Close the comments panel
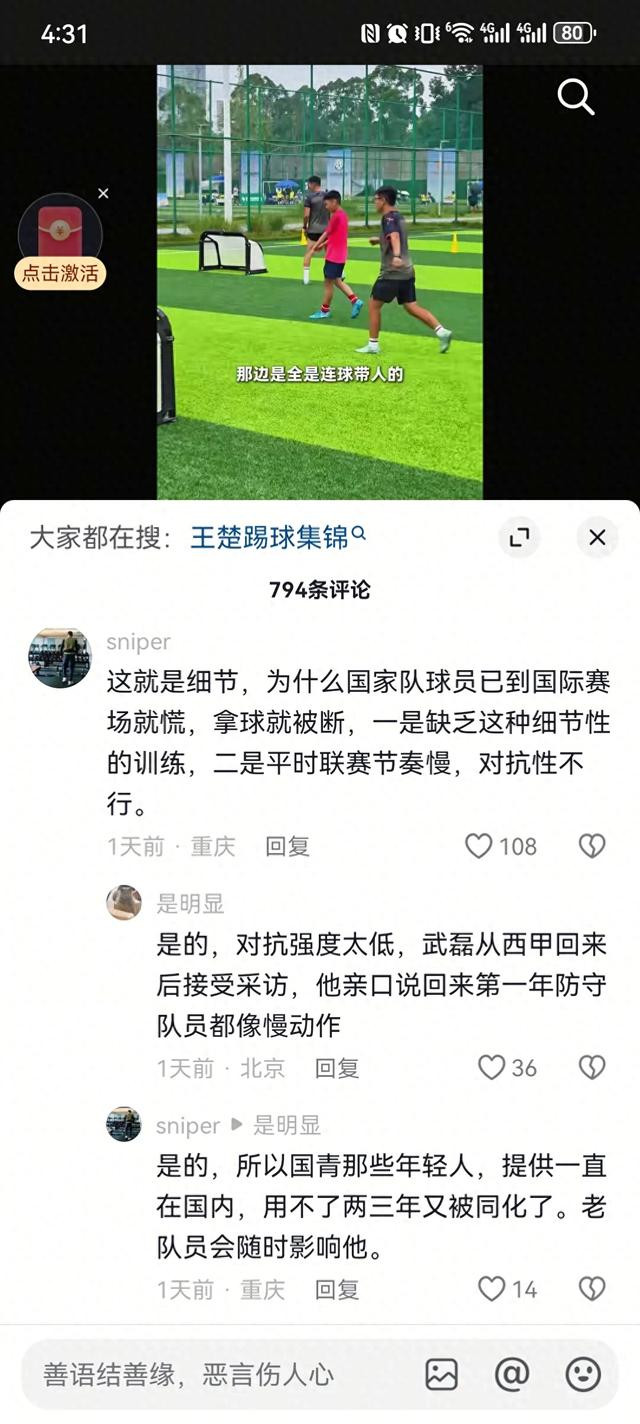 point(597,538)
